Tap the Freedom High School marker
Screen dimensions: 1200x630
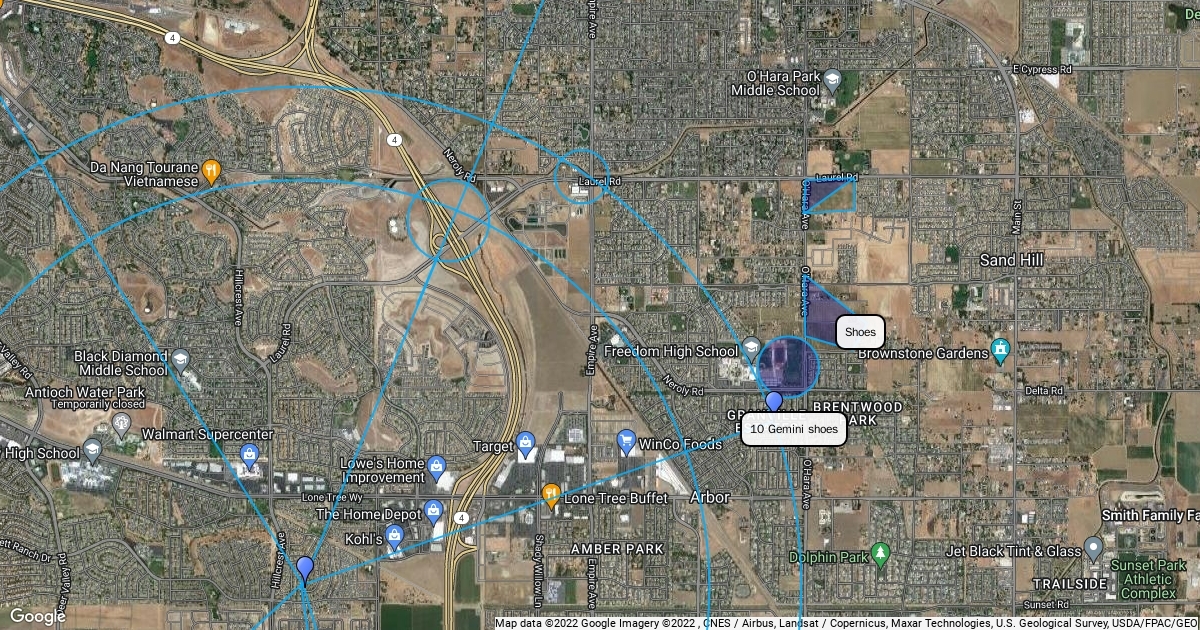[751, 349]
